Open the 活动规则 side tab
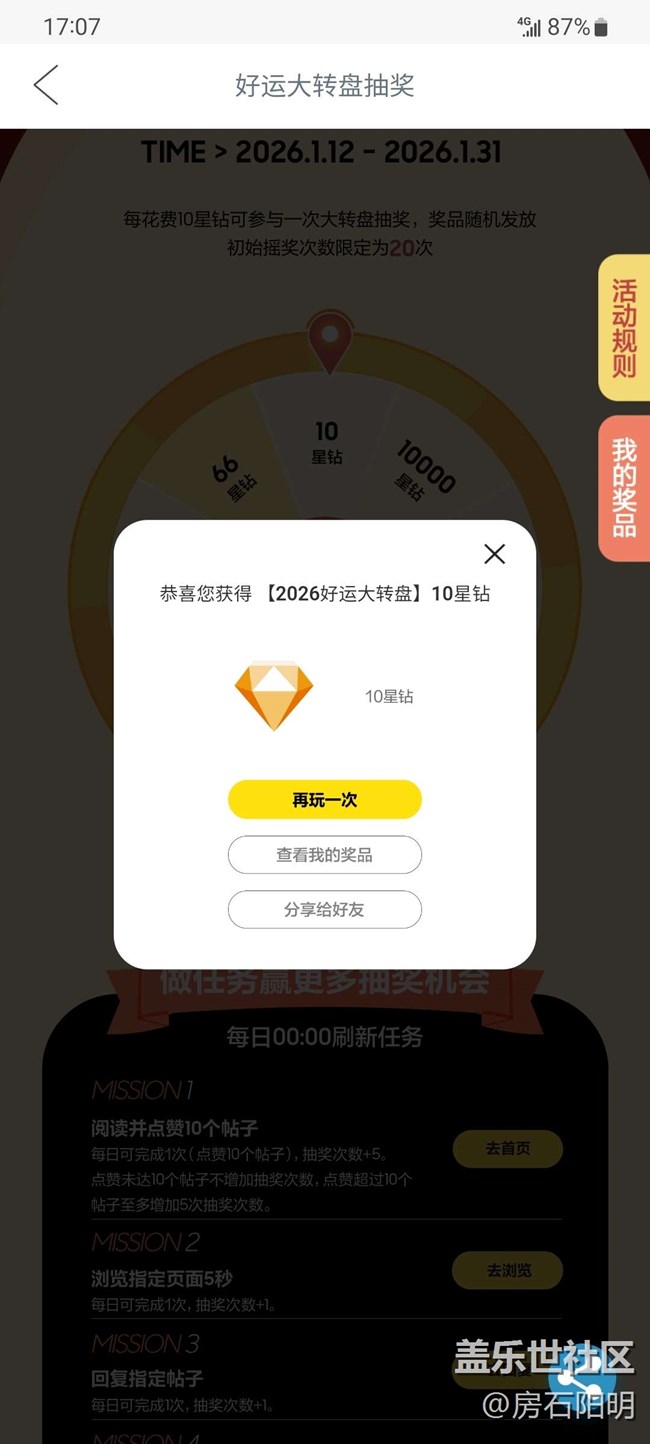Viewport: 650px width, 1444px height. point(624,328)
